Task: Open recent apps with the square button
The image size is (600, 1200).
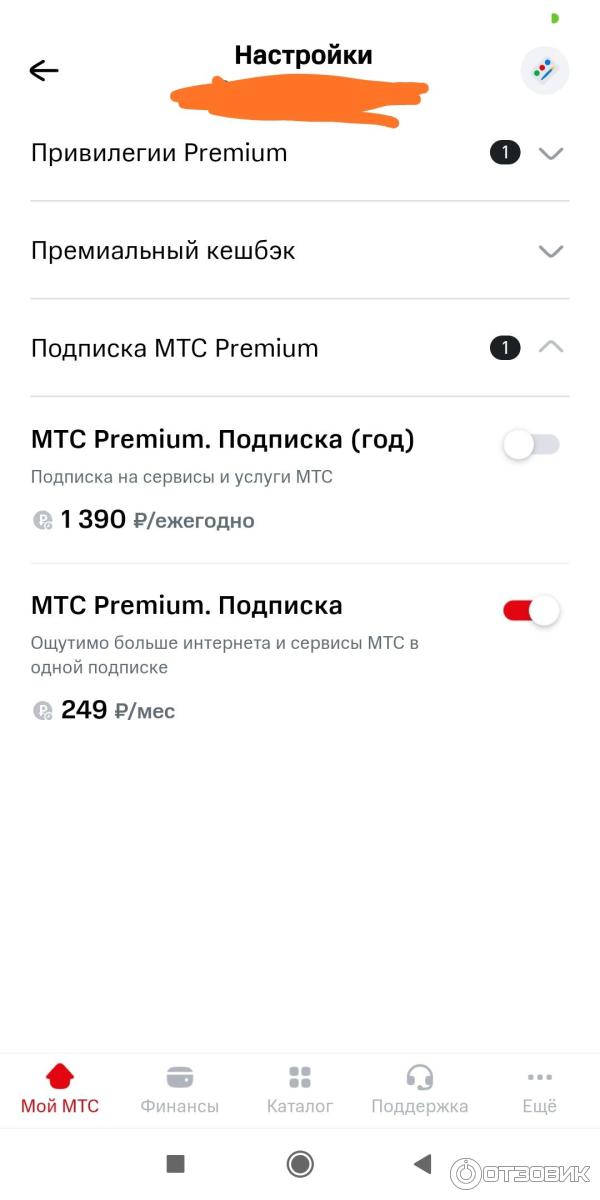Action: 176,1163
